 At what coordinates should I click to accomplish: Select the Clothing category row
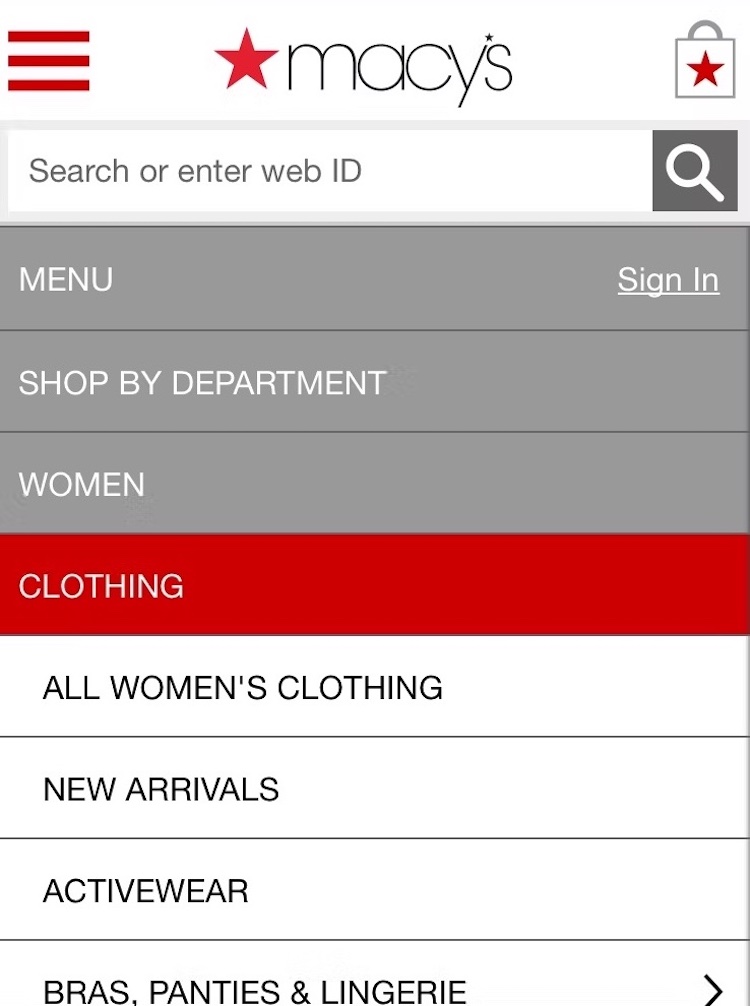coord(101,586)
